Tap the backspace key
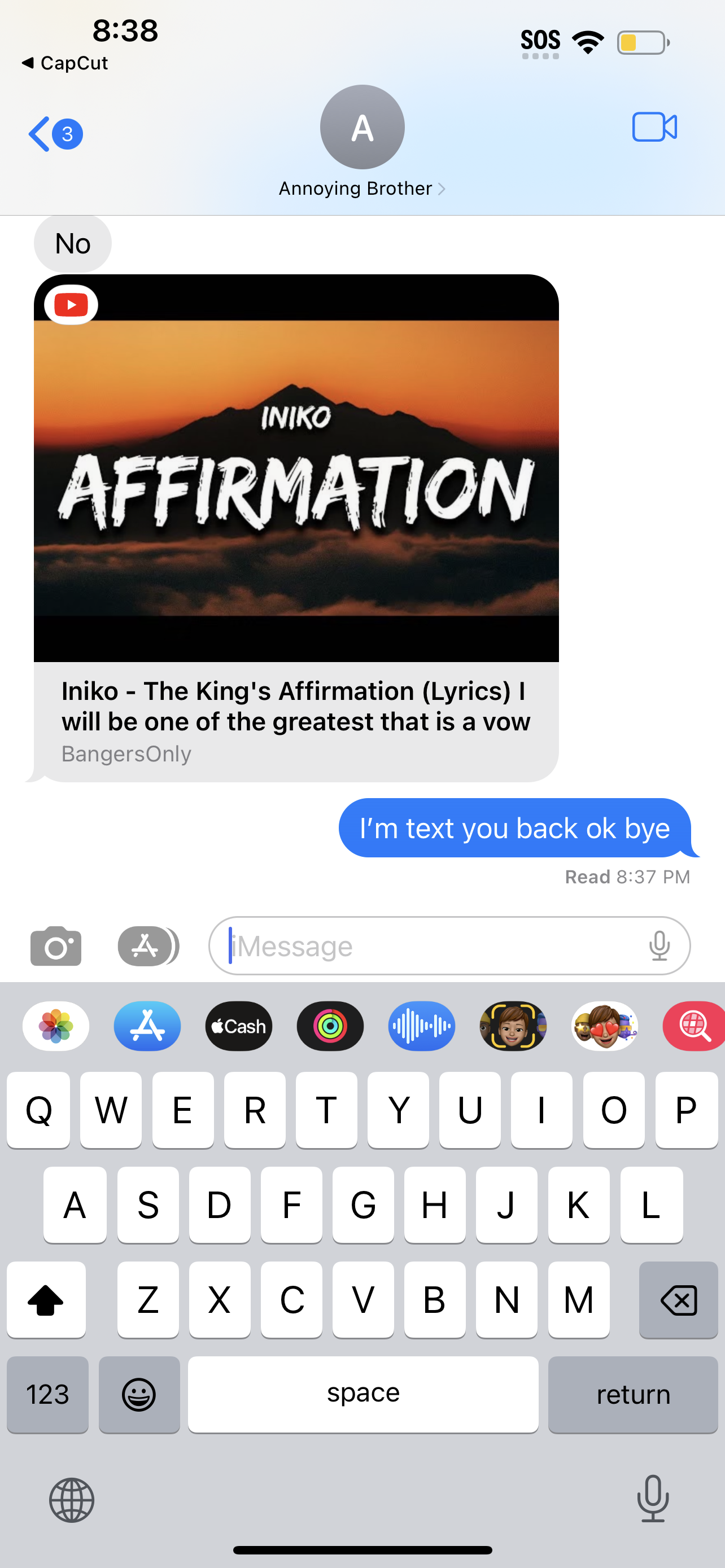Screen dimensions: 725x1568 tap(678, 1299)
